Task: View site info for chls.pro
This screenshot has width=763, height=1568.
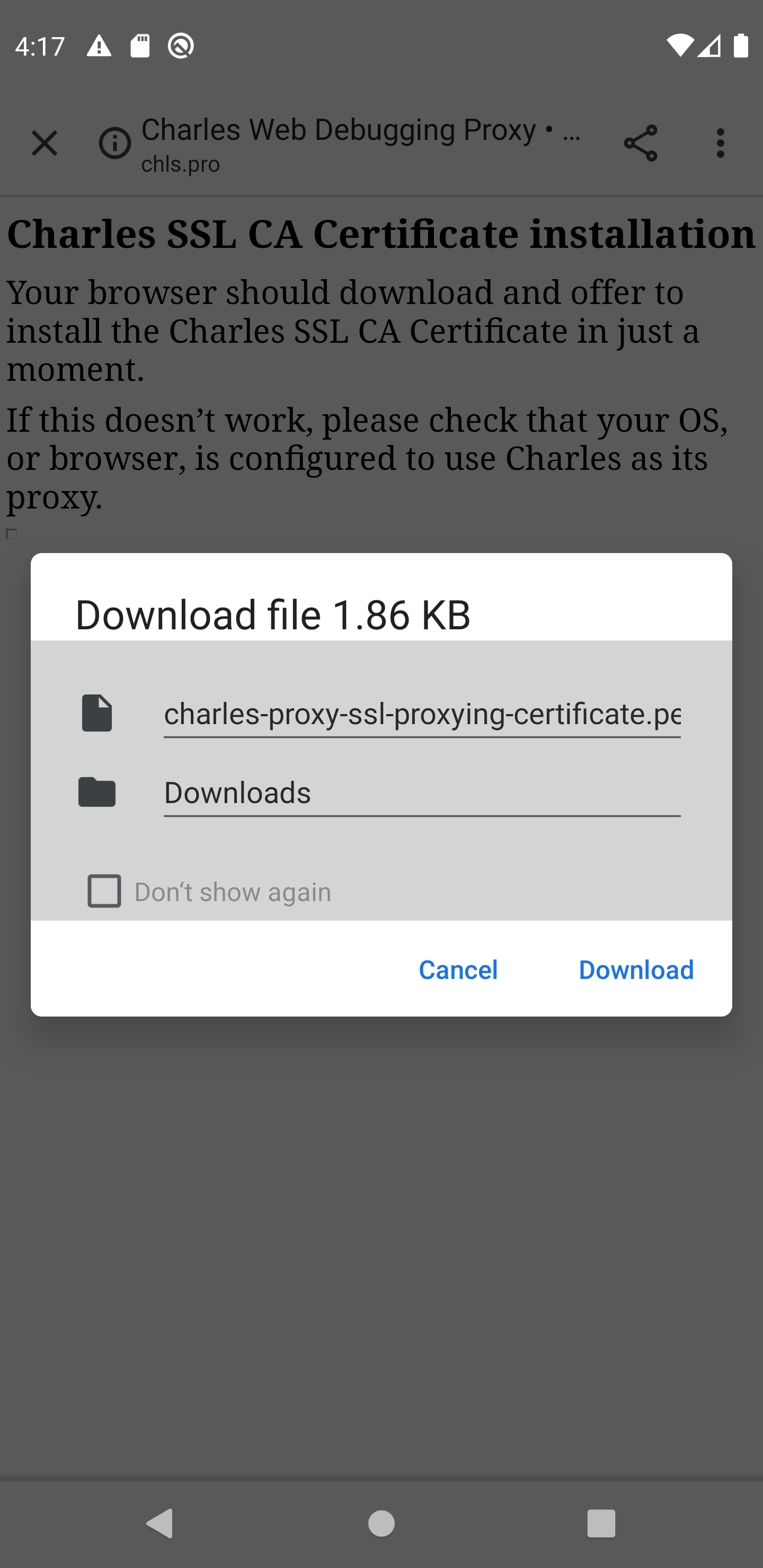Action: [114, 144]
